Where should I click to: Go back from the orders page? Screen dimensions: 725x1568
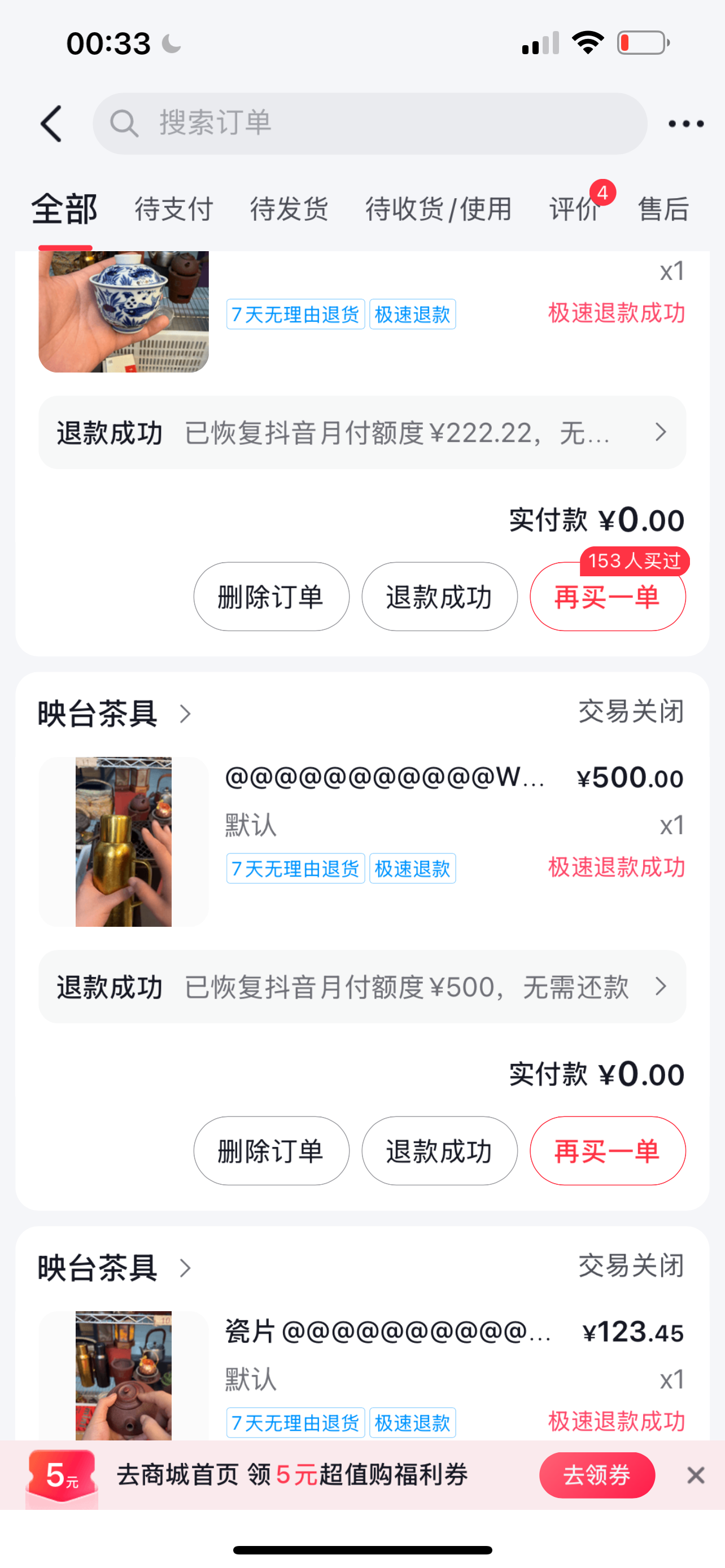coord(51,124)
